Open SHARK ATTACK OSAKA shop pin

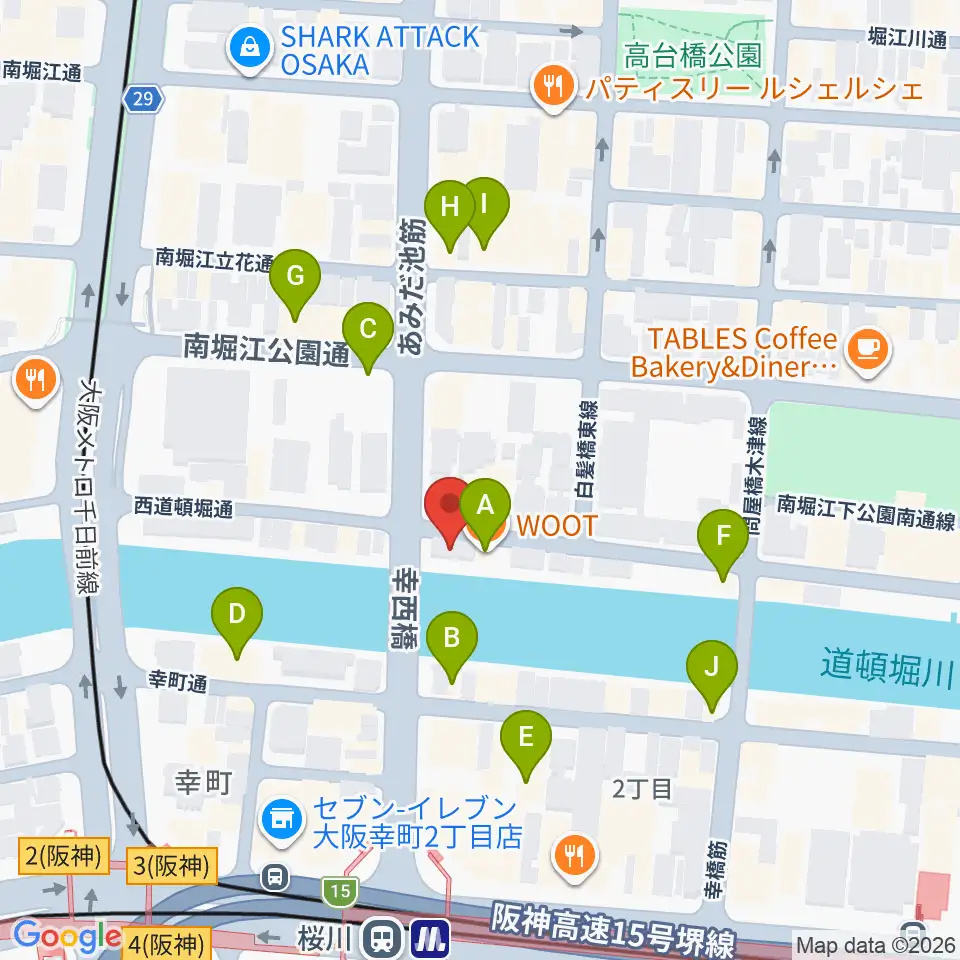coord(250,50)
